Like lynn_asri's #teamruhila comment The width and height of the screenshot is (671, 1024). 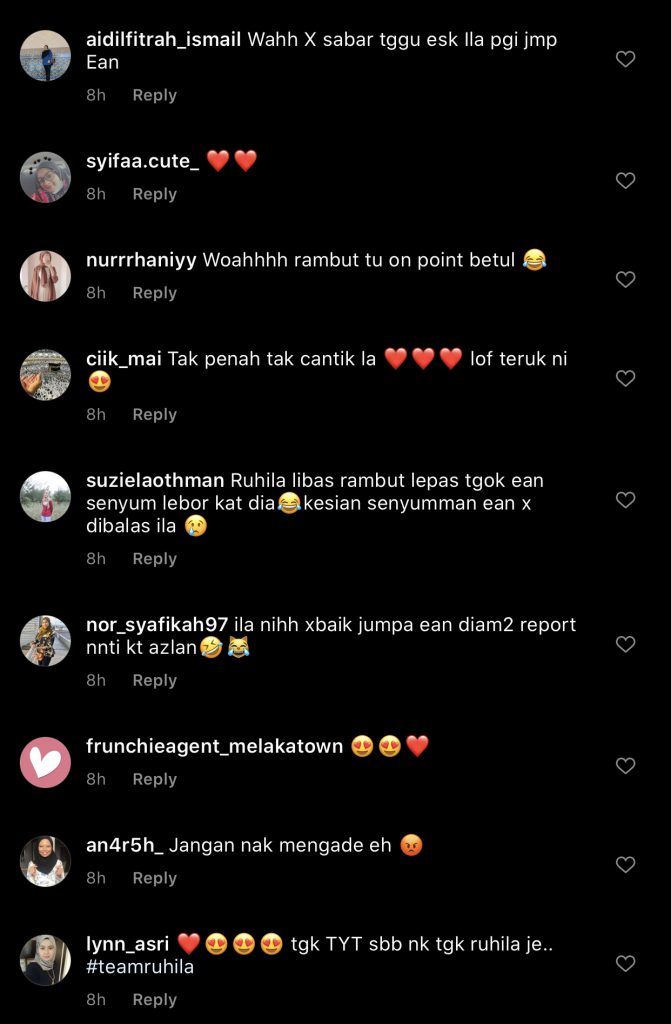click(x=625, y=963)
